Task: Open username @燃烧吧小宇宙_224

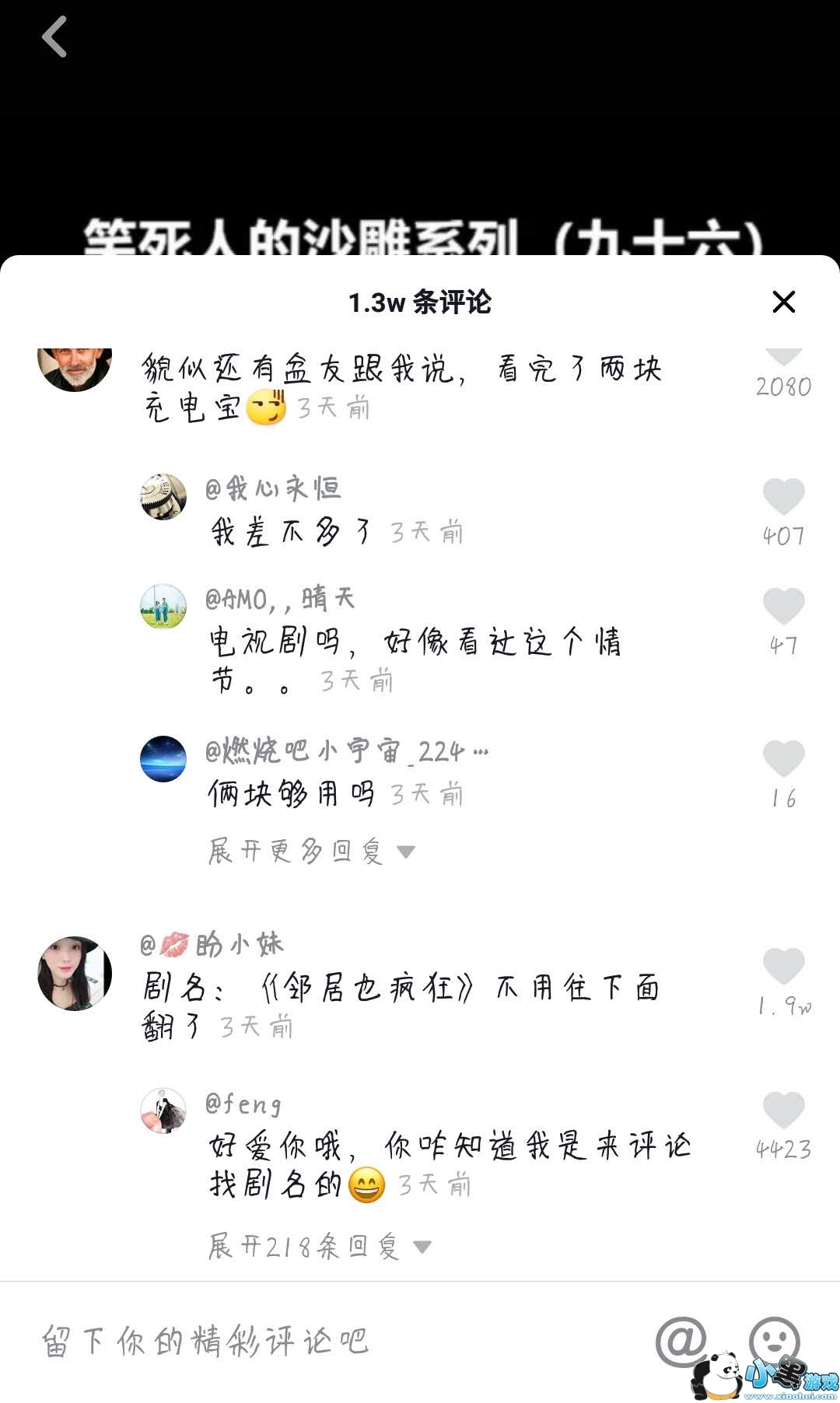Action: (x=346, y=751)
